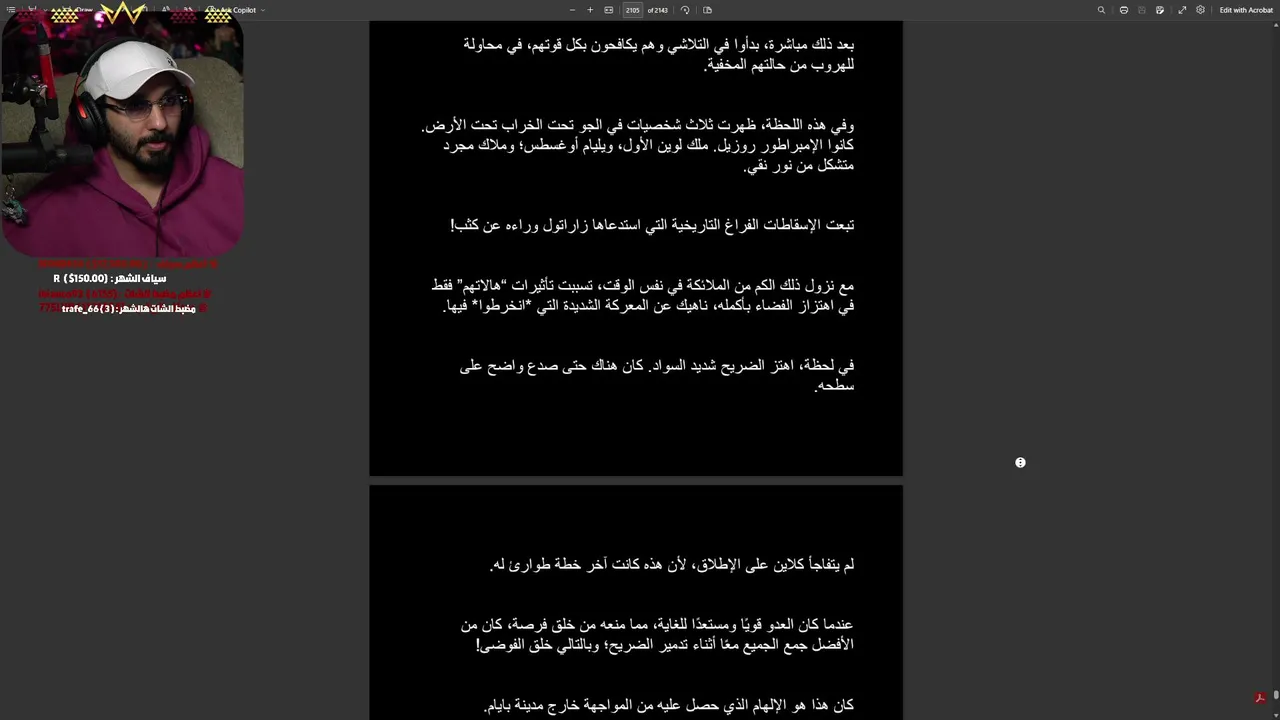
Task: Enter full screen mode
Action: (1182, 10)
